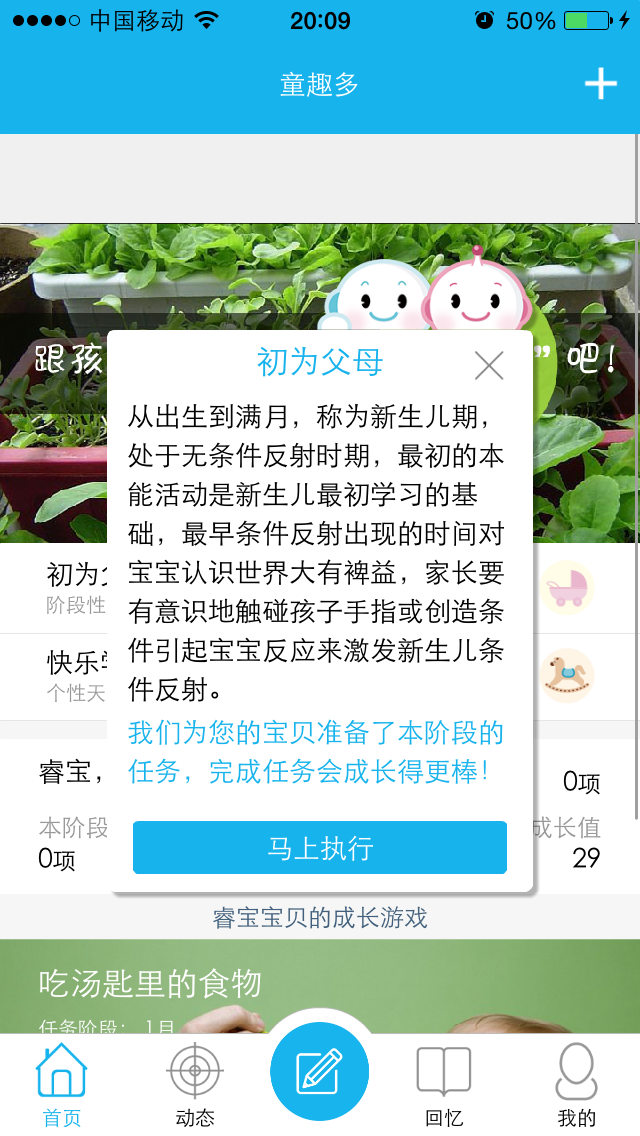Open the 动态 tab
This screenshot has height=1136, width=640.
point(195,1084)
